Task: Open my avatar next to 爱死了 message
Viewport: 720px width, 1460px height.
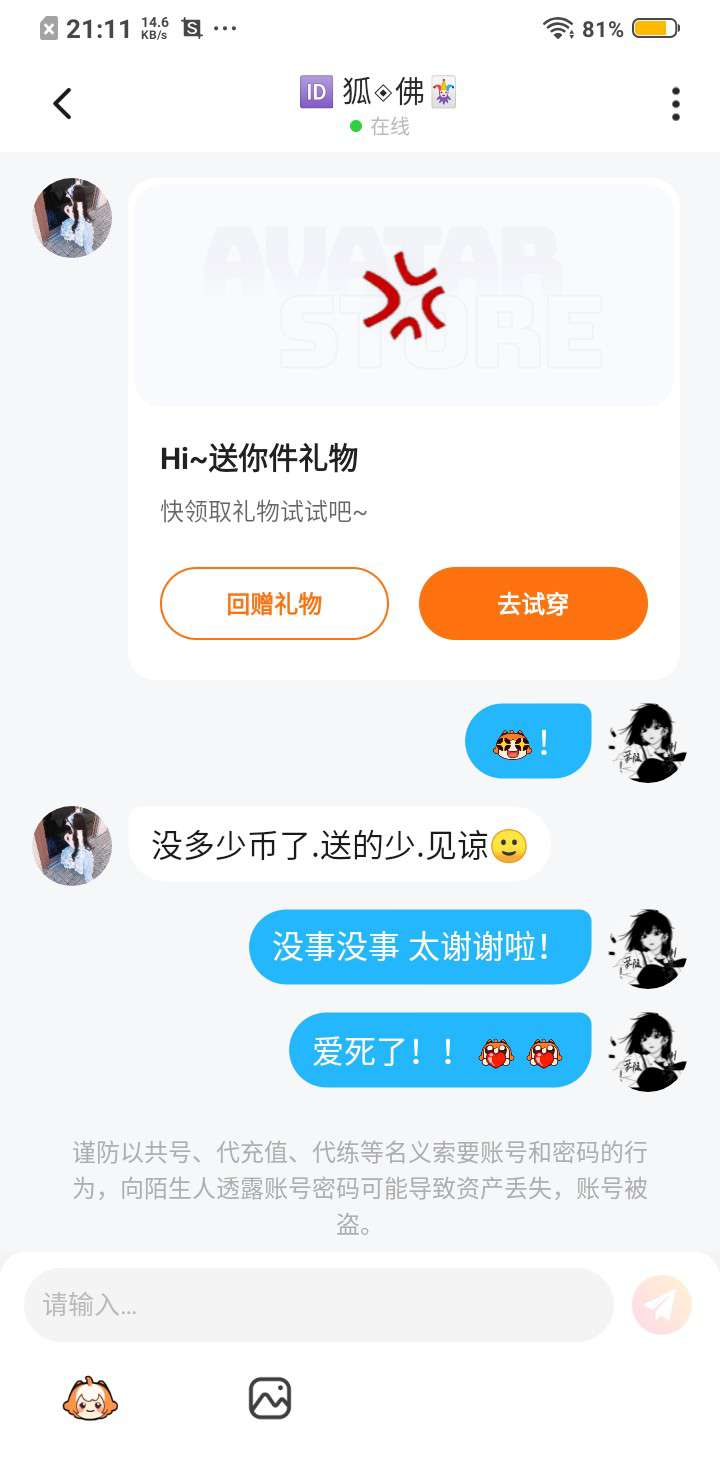Action: [649, 1052]
